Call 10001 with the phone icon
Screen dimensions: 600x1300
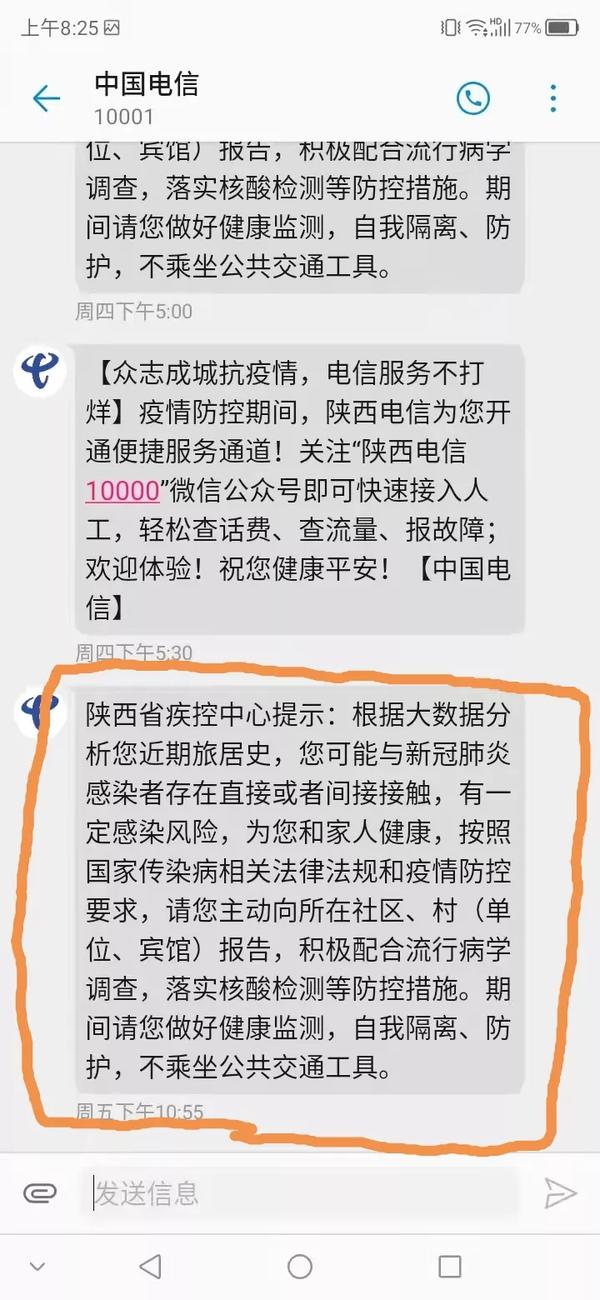point(473,97)
